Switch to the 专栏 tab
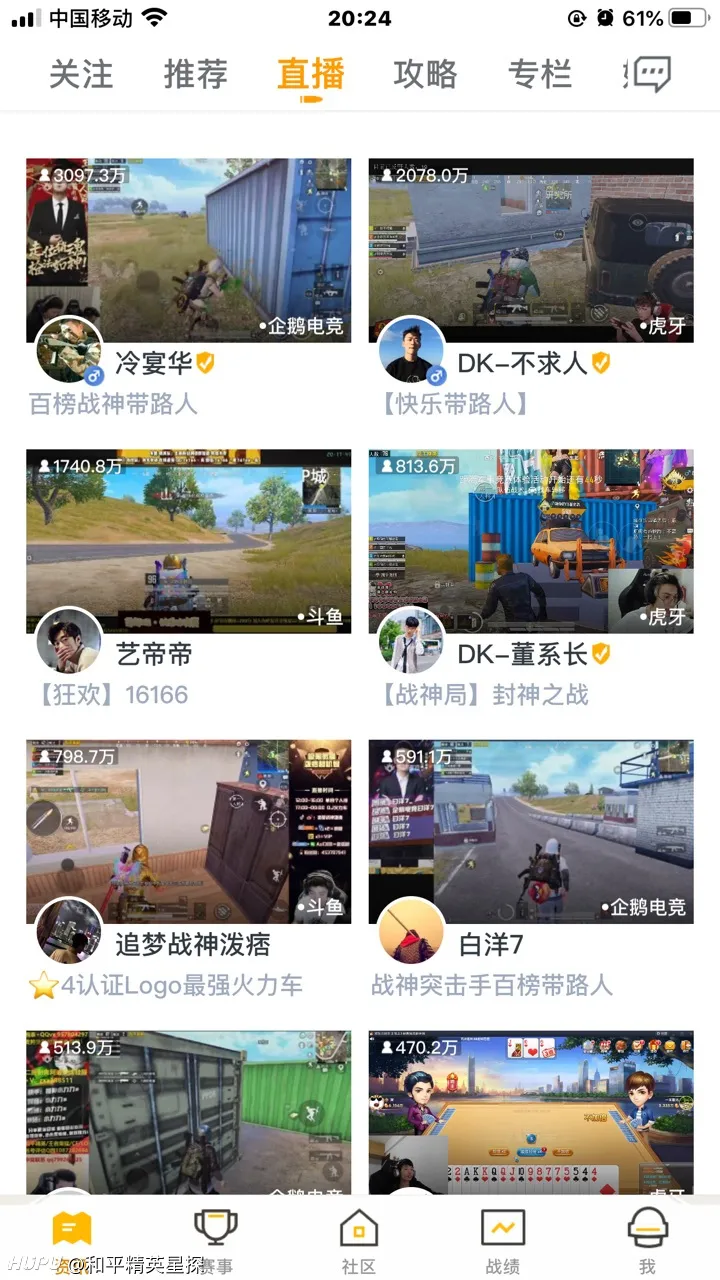This screenshot has height=1280, width=720. pos(540,74)
